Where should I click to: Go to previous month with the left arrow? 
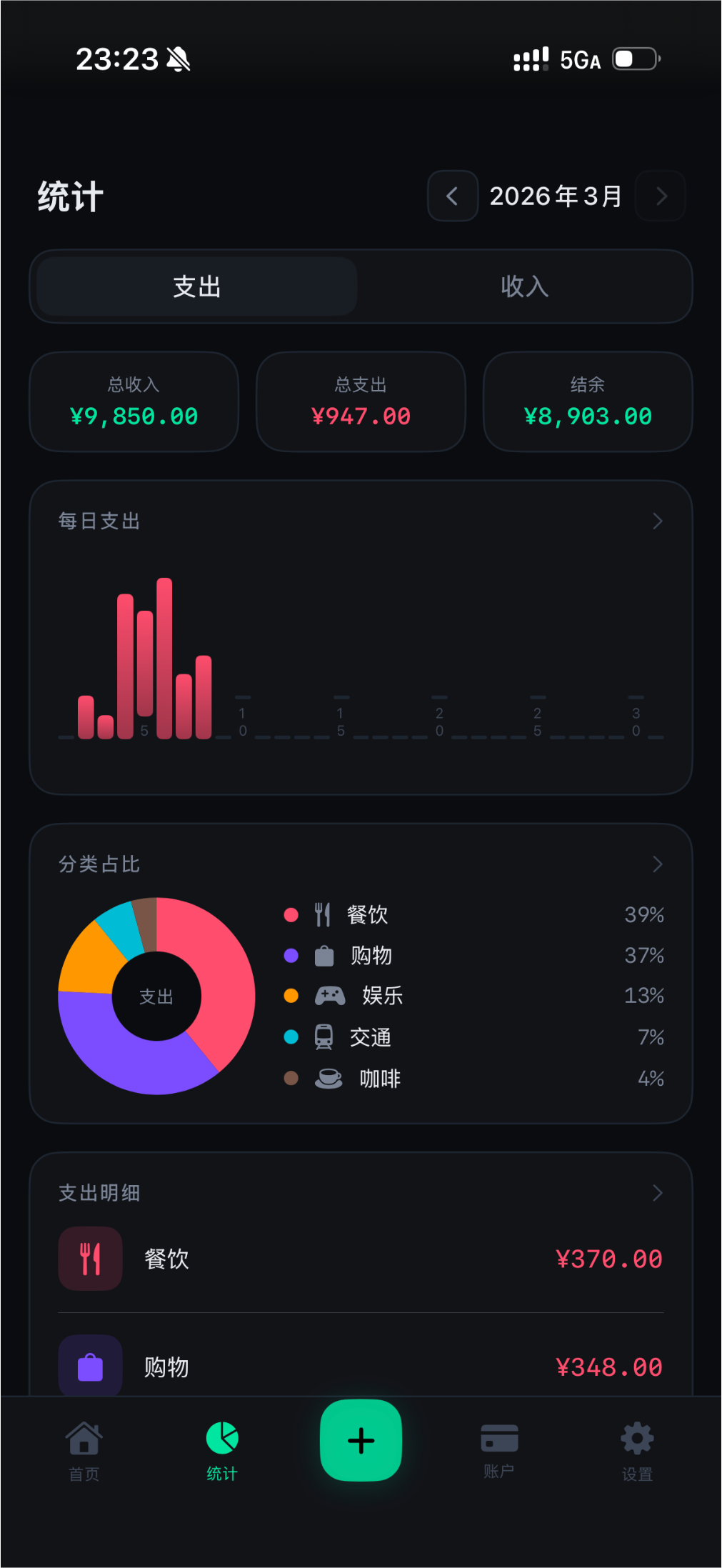coord(452,196)
